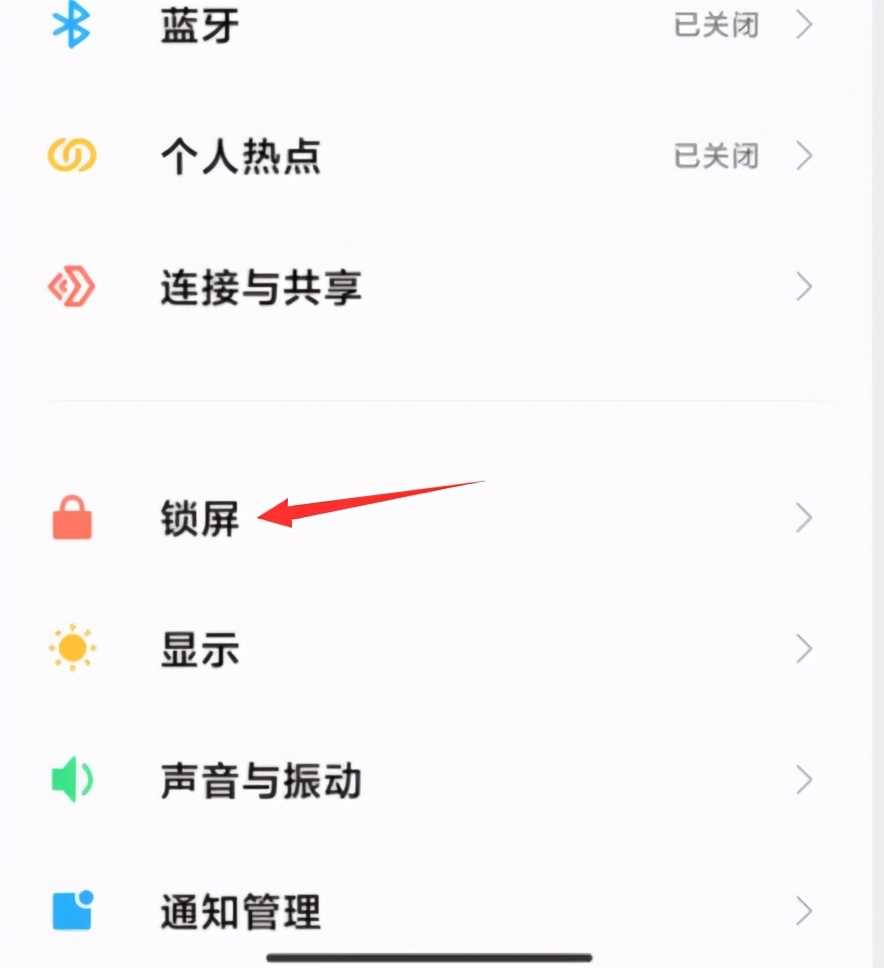Open 显示 display settings
This screenshot has height=968, width=884.
[x=200, y=650]
